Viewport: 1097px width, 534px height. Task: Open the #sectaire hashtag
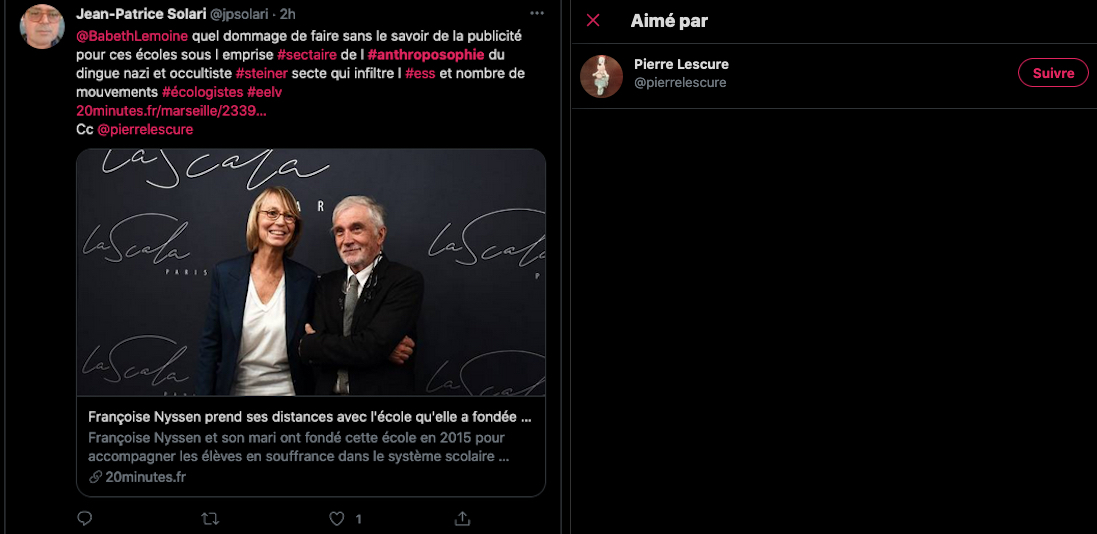[307, 54]
